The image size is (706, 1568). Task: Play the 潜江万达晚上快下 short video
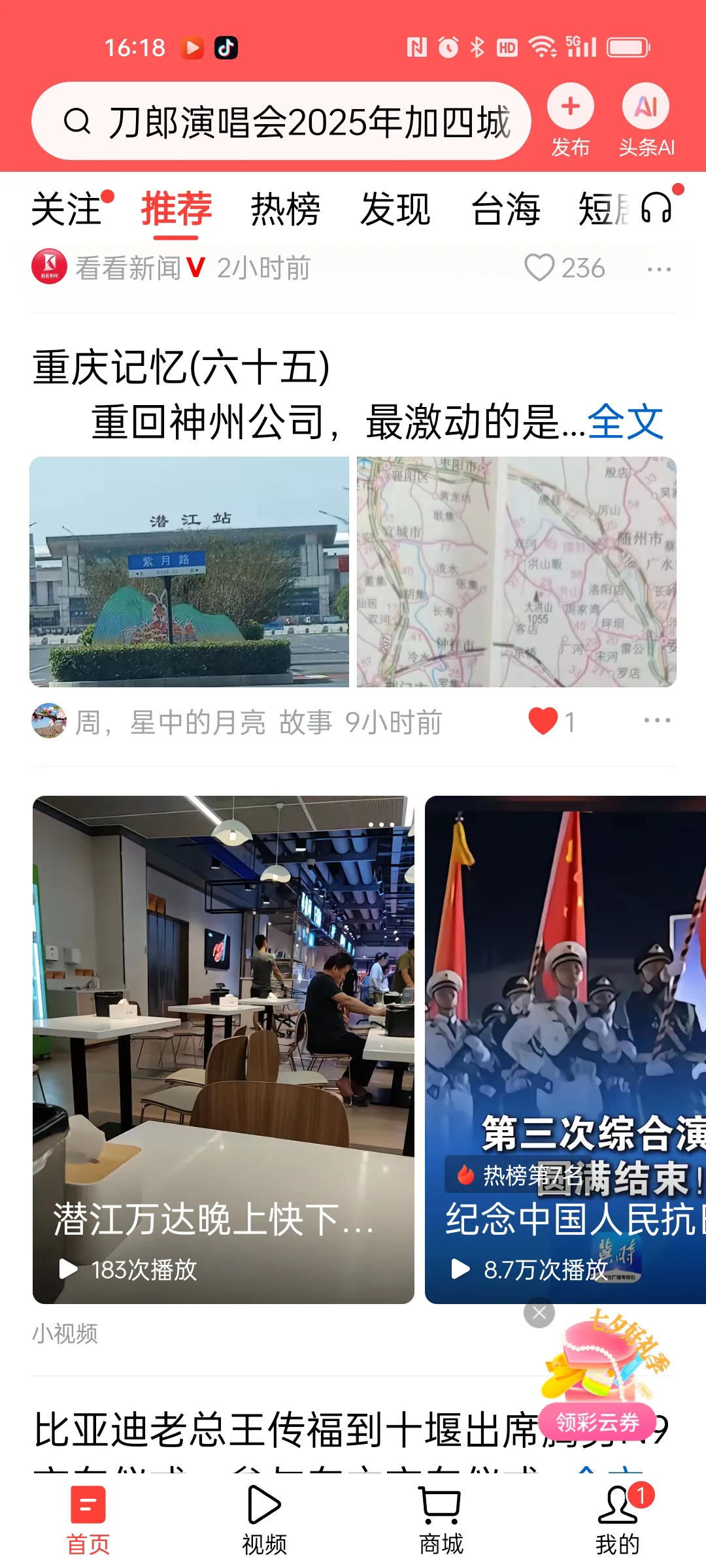(223, 1045)
